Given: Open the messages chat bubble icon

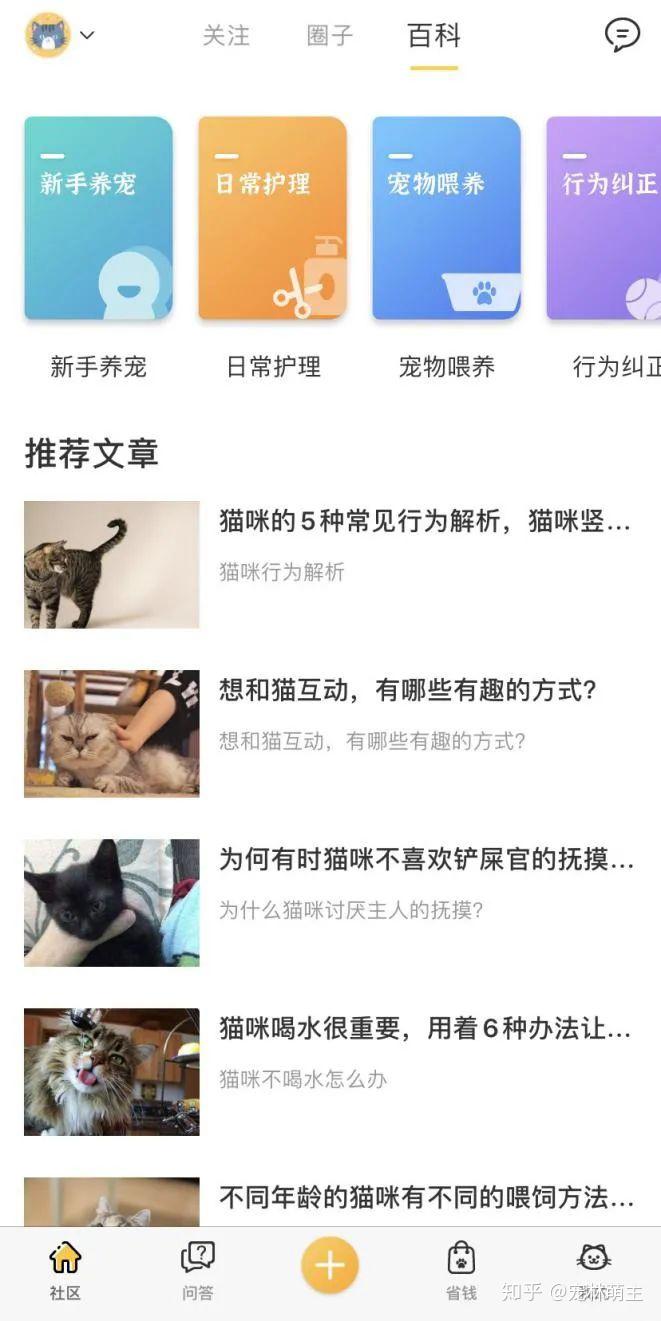Looking at the screenshot, I should click(x=622, y=36).
